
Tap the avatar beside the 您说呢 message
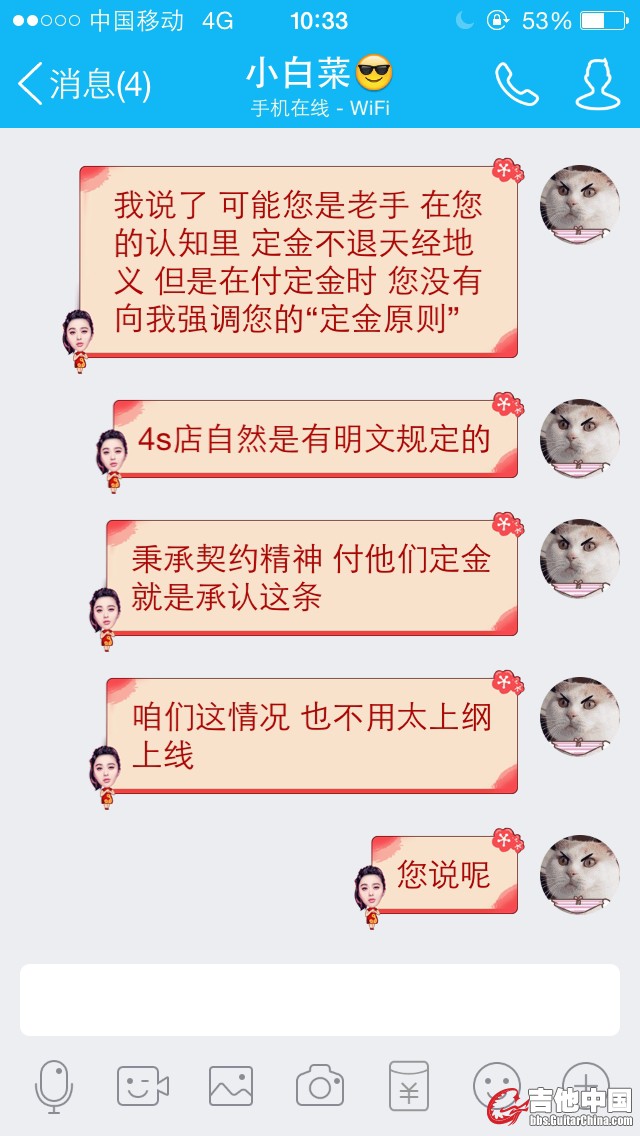(x=580, y=876)
